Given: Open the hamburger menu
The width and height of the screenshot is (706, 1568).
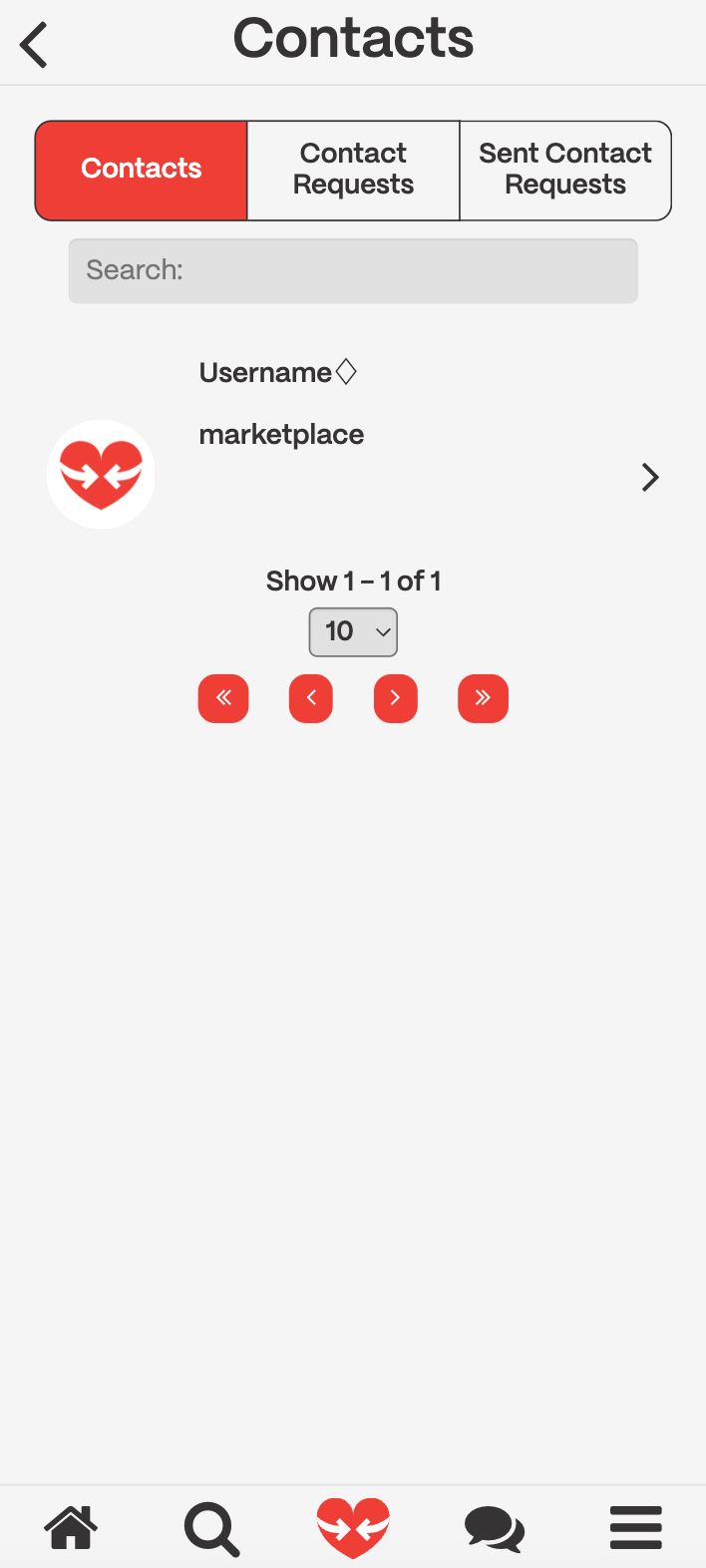Looking at the screenshot, I should coord(635,1527).
